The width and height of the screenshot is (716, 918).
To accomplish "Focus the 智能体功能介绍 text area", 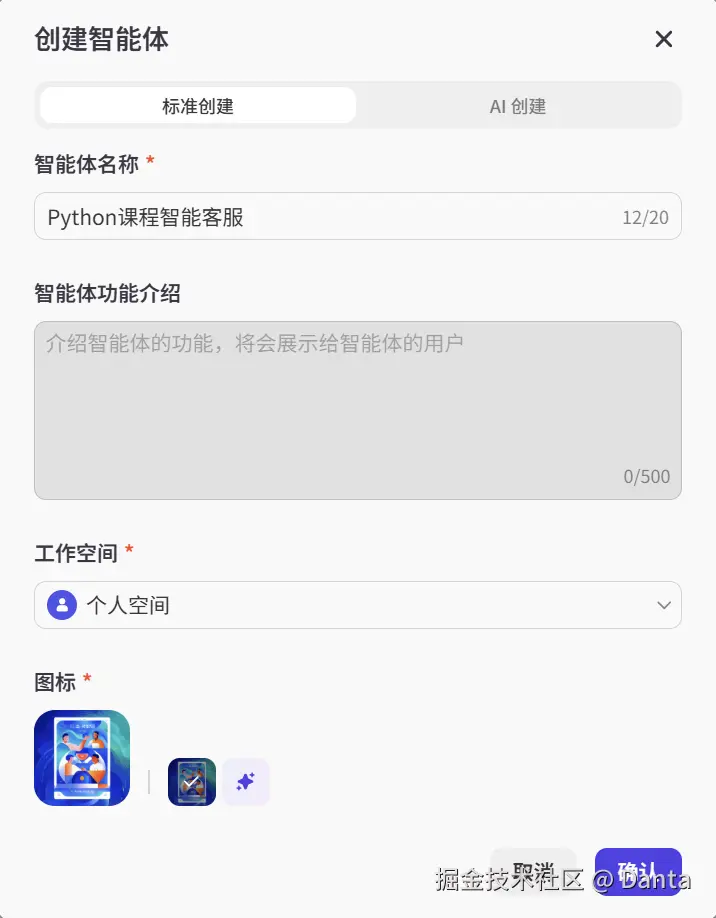I will (x=357, y=410).
